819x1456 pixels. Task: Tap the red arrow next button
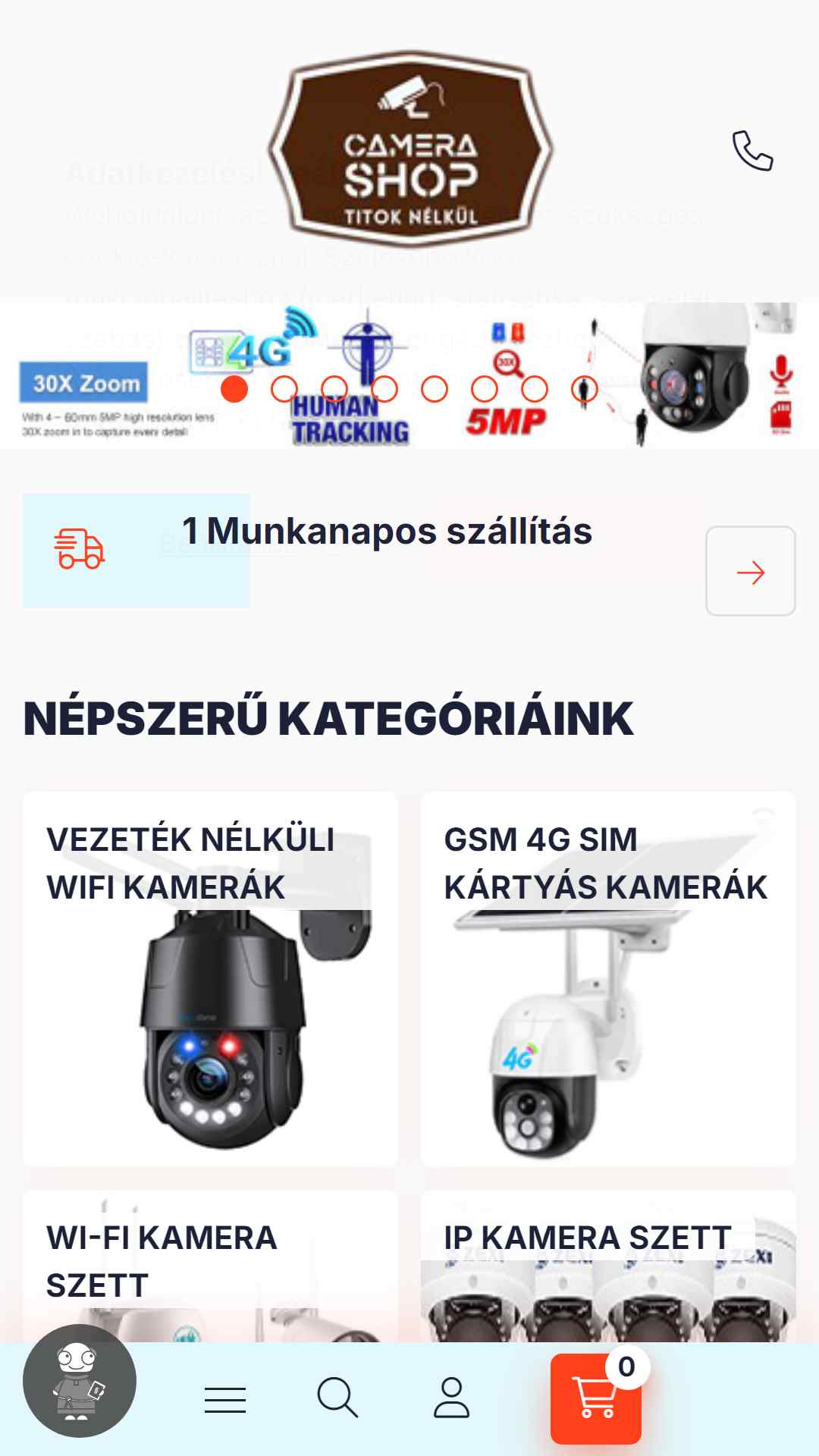click(750, 572)
